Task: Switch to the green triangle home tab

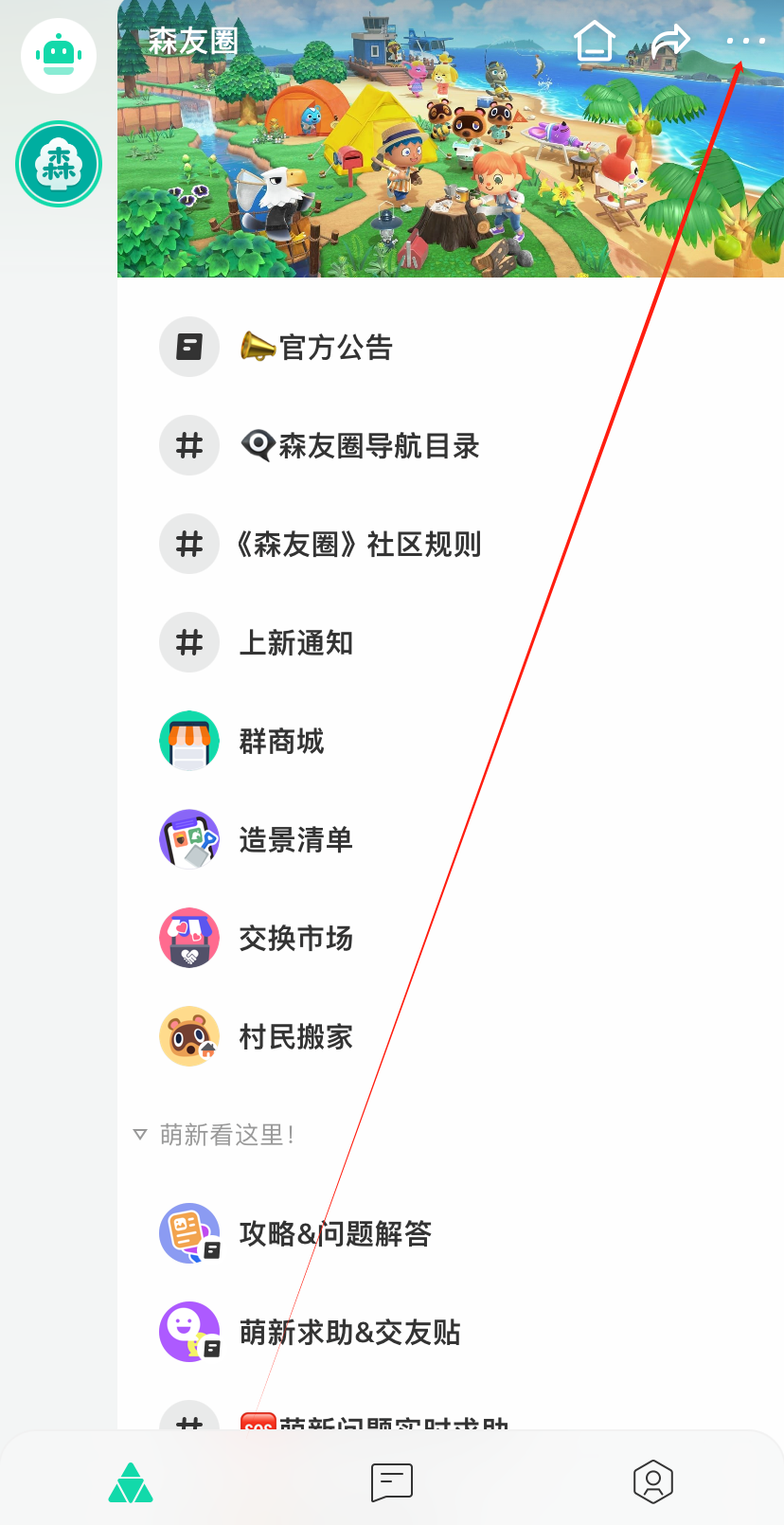Action: [x=131, y=1482]
